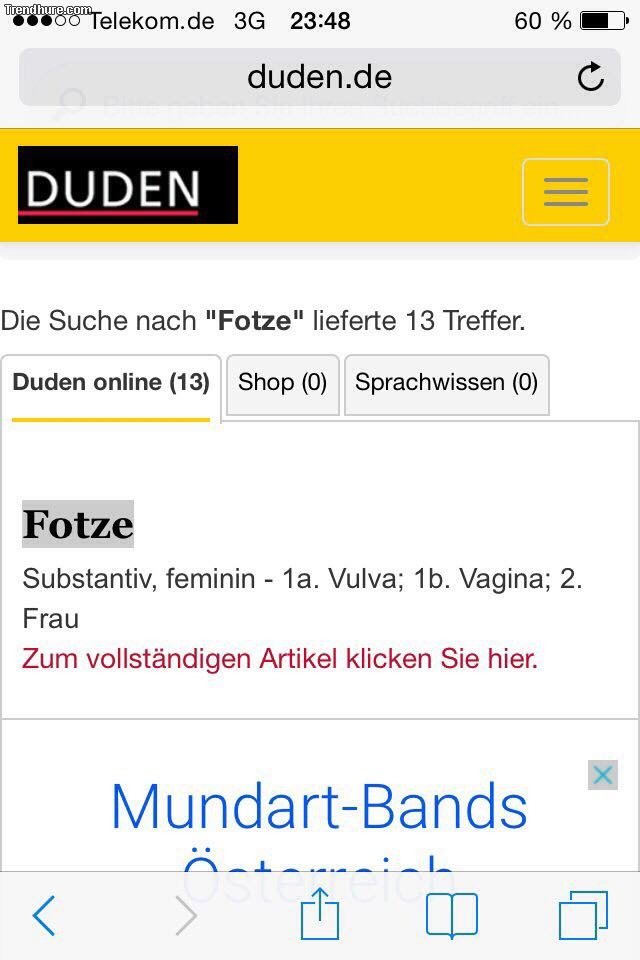This screenshot has width=640, height=960.
Task: Go back to the previous page in Safari
Action: pyautogui.click(x=44, y=916)
